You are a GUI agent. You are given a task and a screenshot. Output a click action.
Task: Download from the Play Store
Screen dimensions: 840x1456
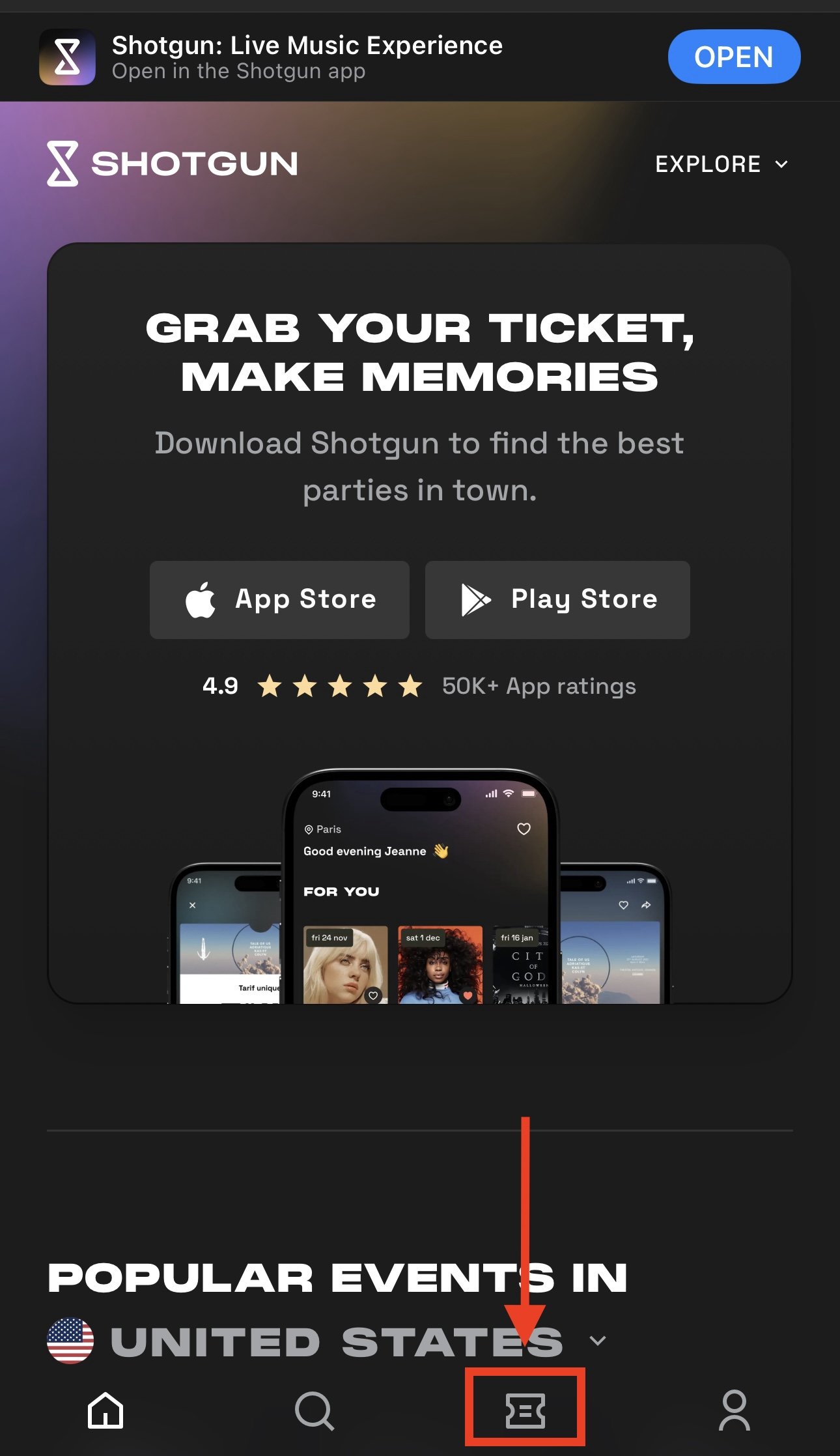557,599
